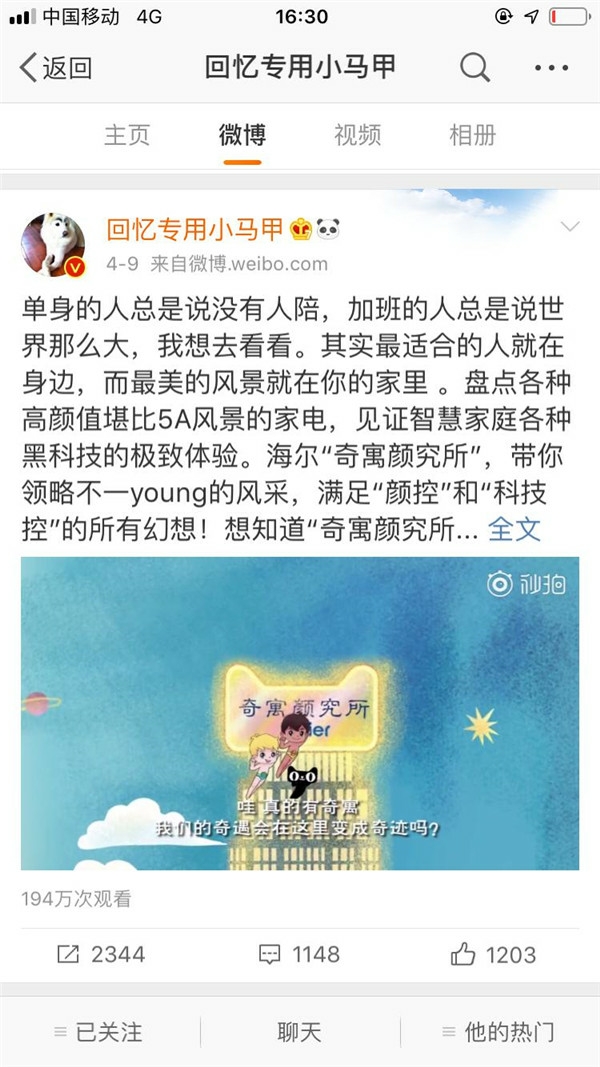The height and width of the screenshot is (1067, 600).
Task: Go back with the 返回 button
Action: coord(56,68)
